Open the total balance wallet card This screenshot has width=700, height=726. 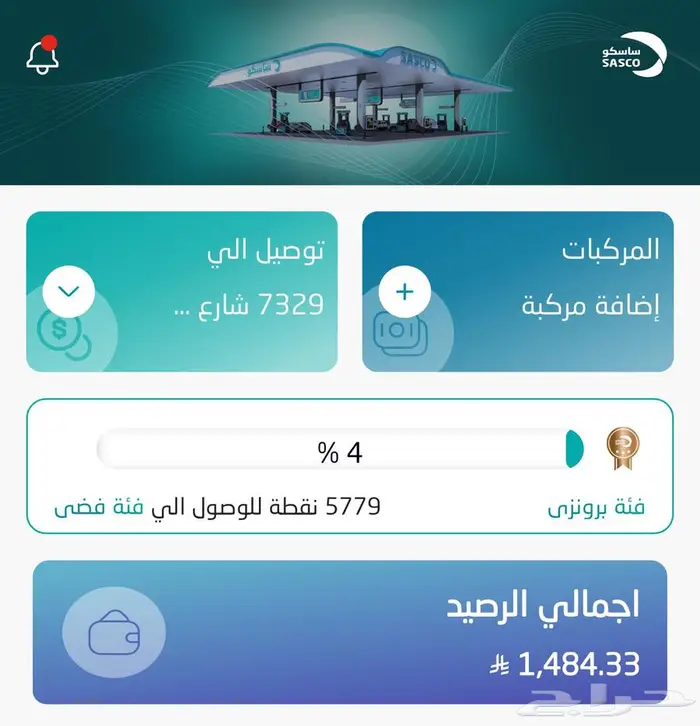tap(350, 632)
